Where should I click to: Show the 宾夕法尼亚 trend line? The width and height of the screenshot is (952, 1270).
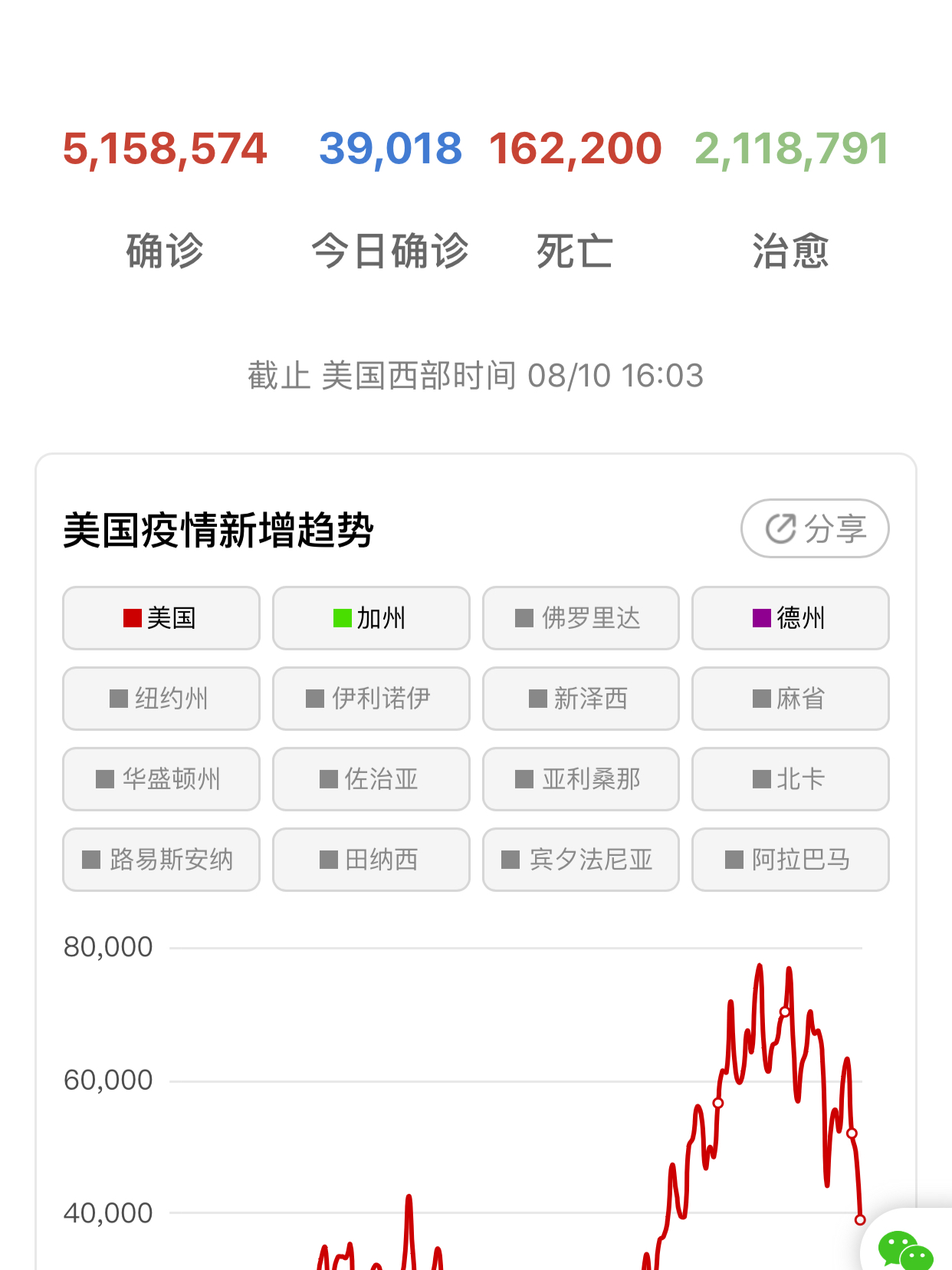(580, 860)
